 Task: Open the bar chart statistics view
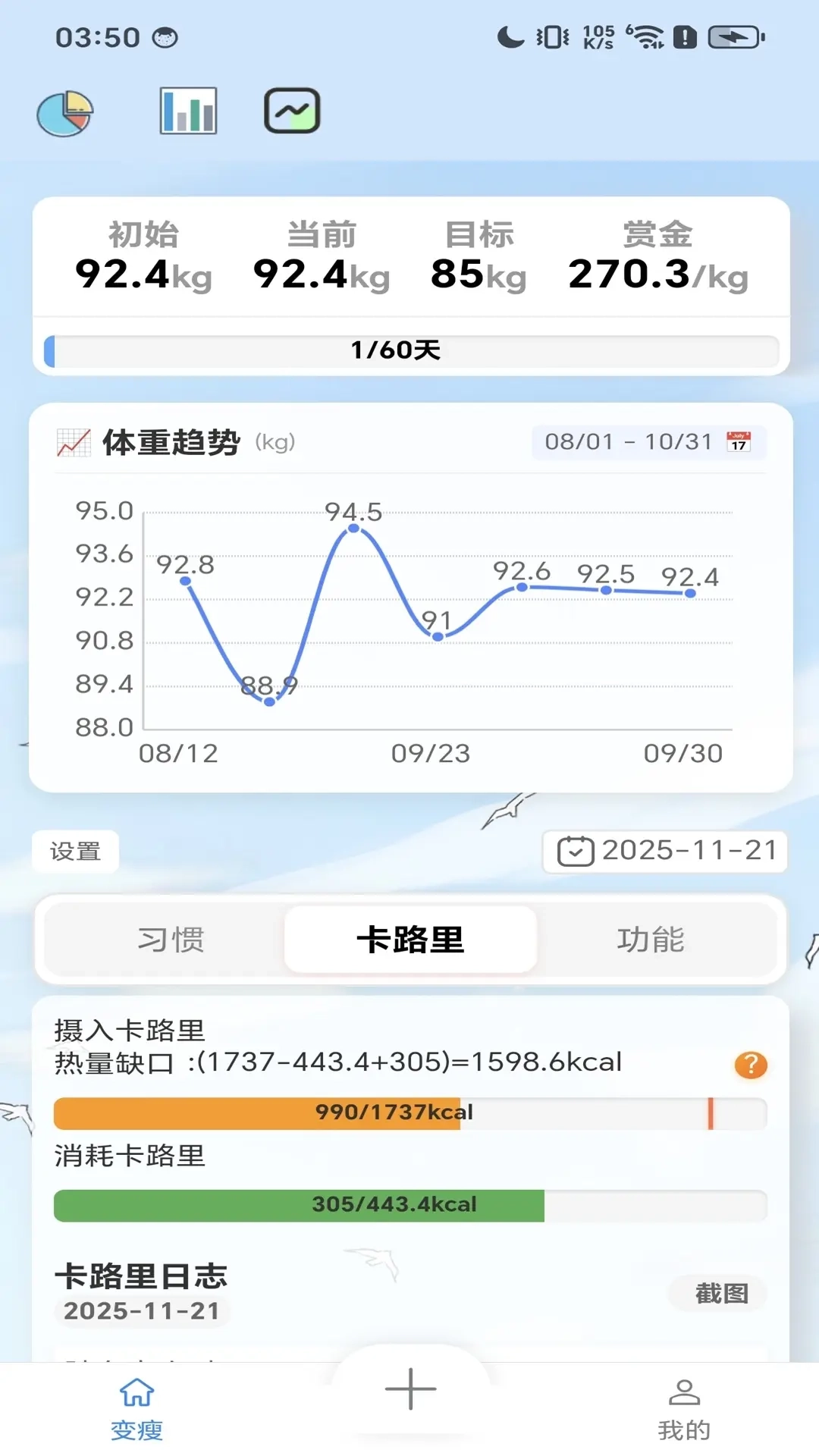pyautogui.click(x=187, y=111)
